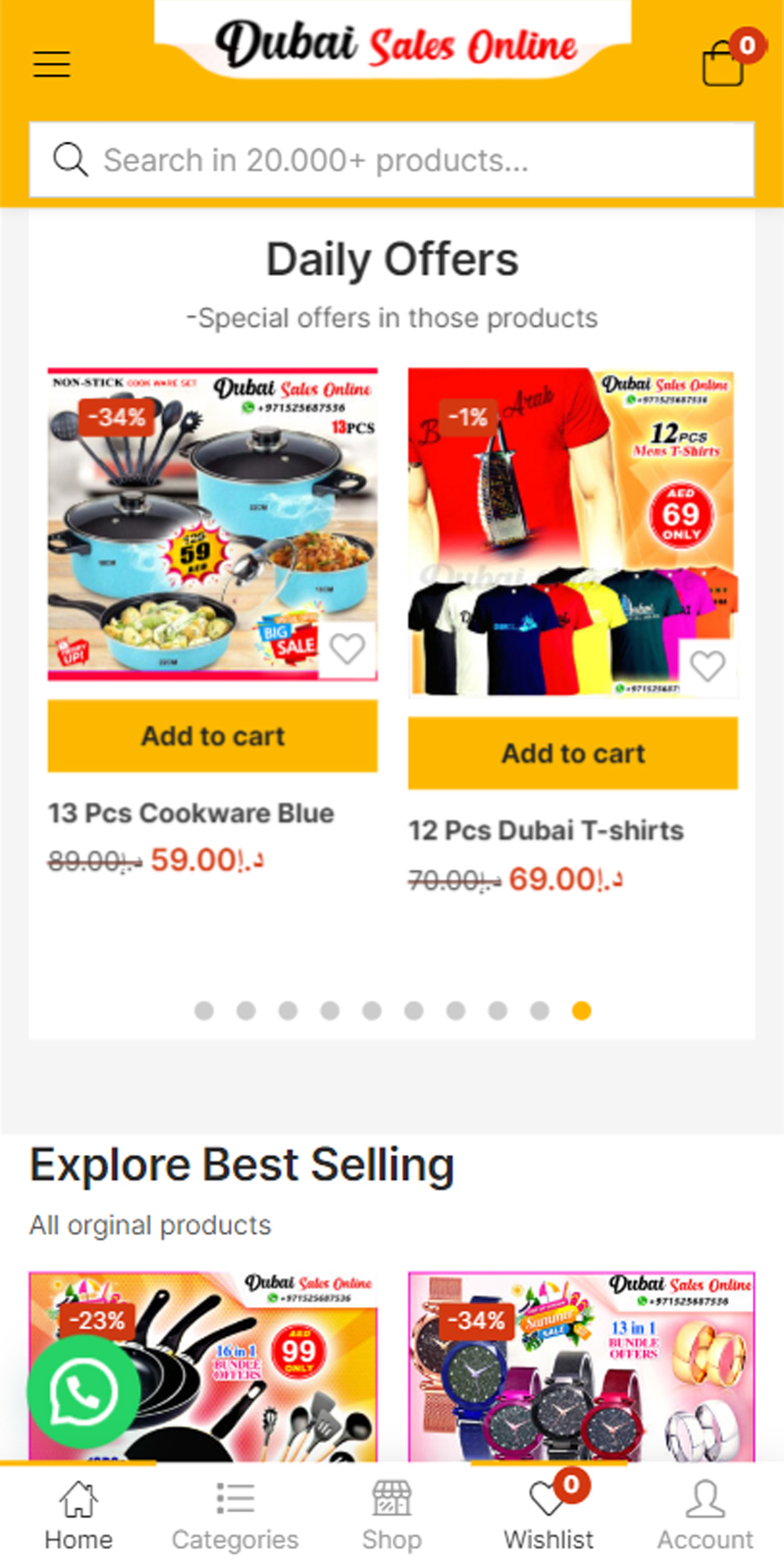Screen dimensions: 784x1568
Task: Open the hamburger menu
Action: click(x=52, y=64)
